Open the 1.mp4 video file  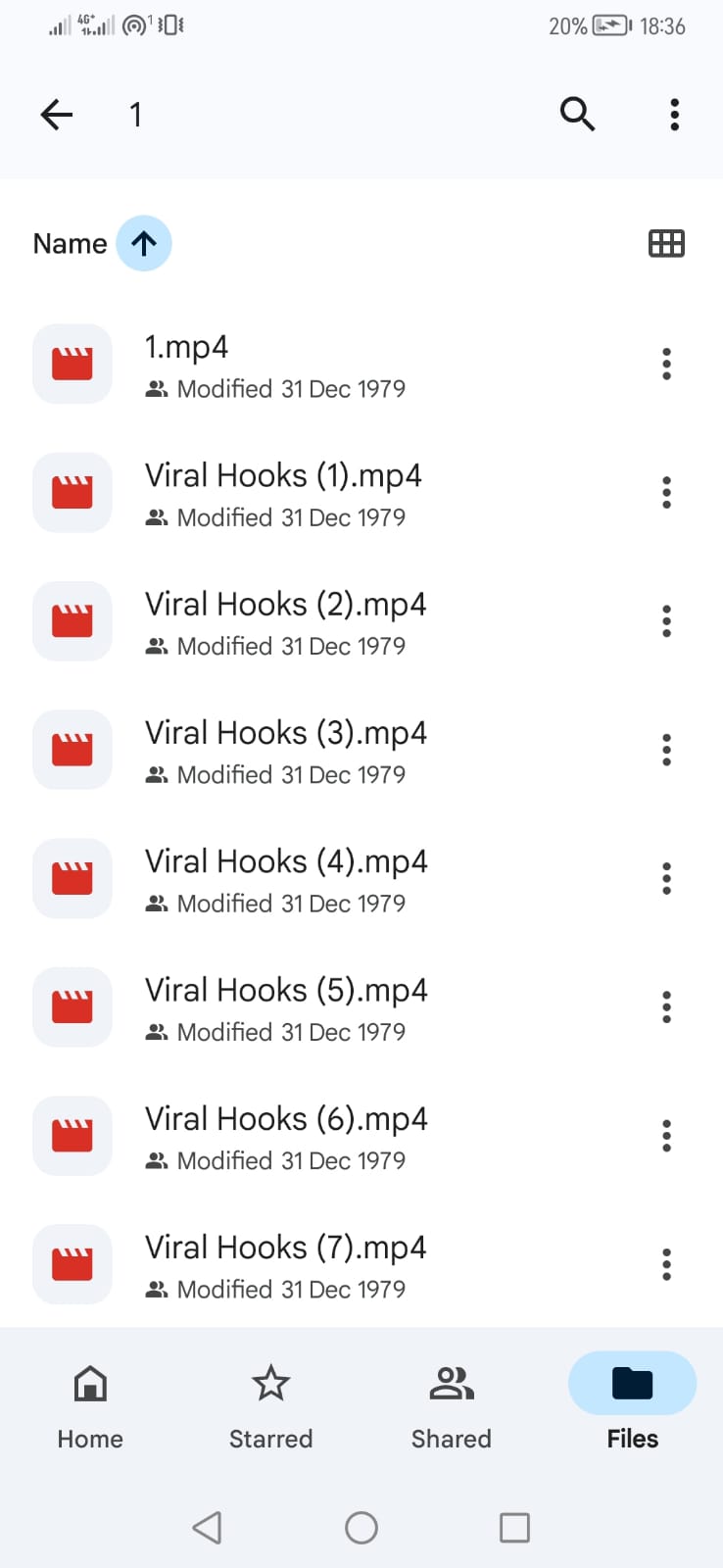[274, 365]
